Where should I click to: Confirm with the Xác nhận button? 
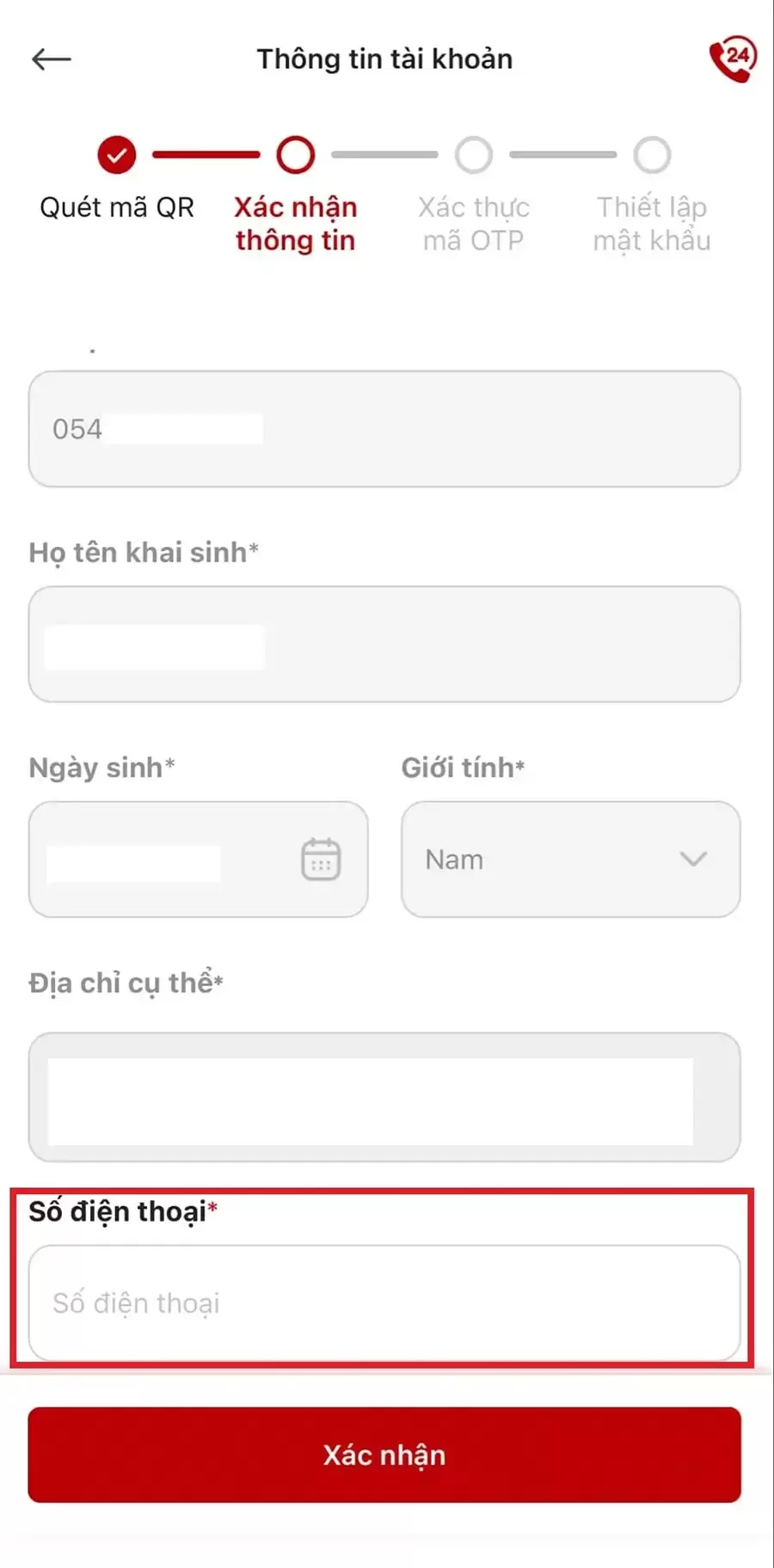pyautogui.click(x=384, y=1455)
